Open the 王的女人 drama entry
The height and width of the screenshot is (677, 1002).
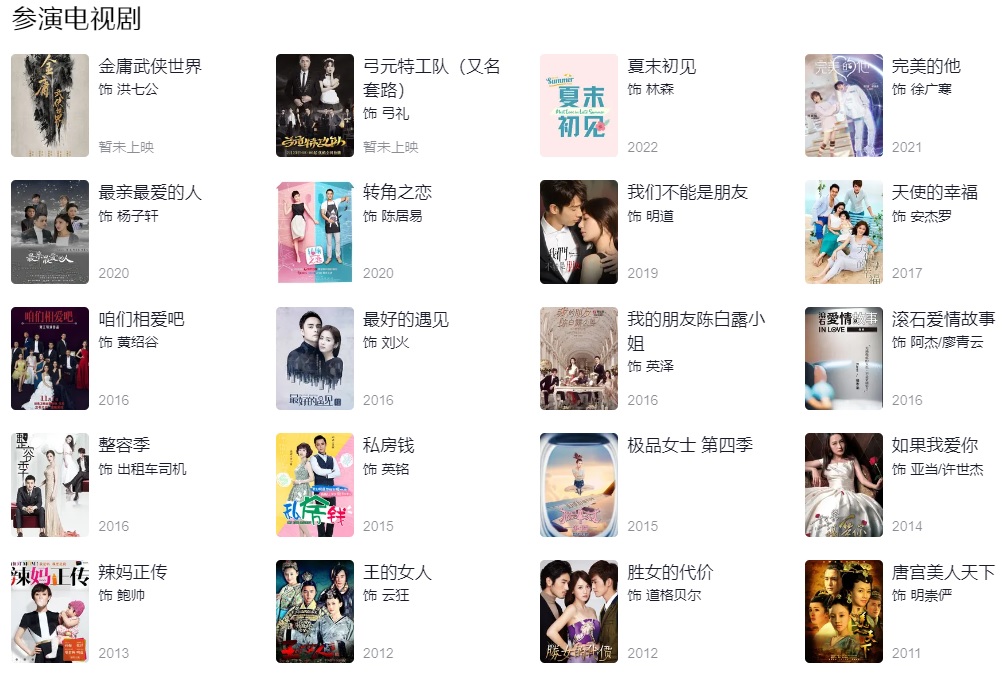[x=397, y=573]
